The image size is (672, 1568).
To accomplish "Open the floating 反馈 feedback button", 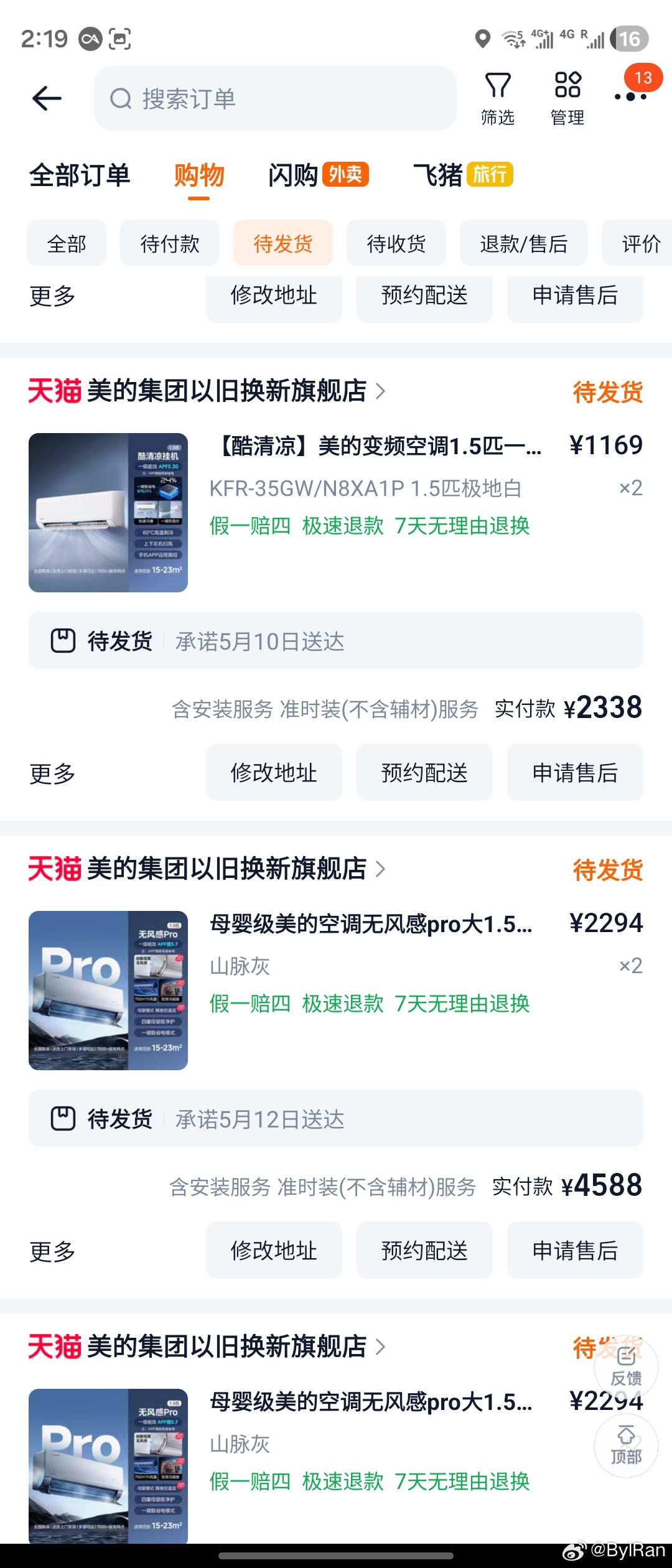I will (x=626, y=1367).
